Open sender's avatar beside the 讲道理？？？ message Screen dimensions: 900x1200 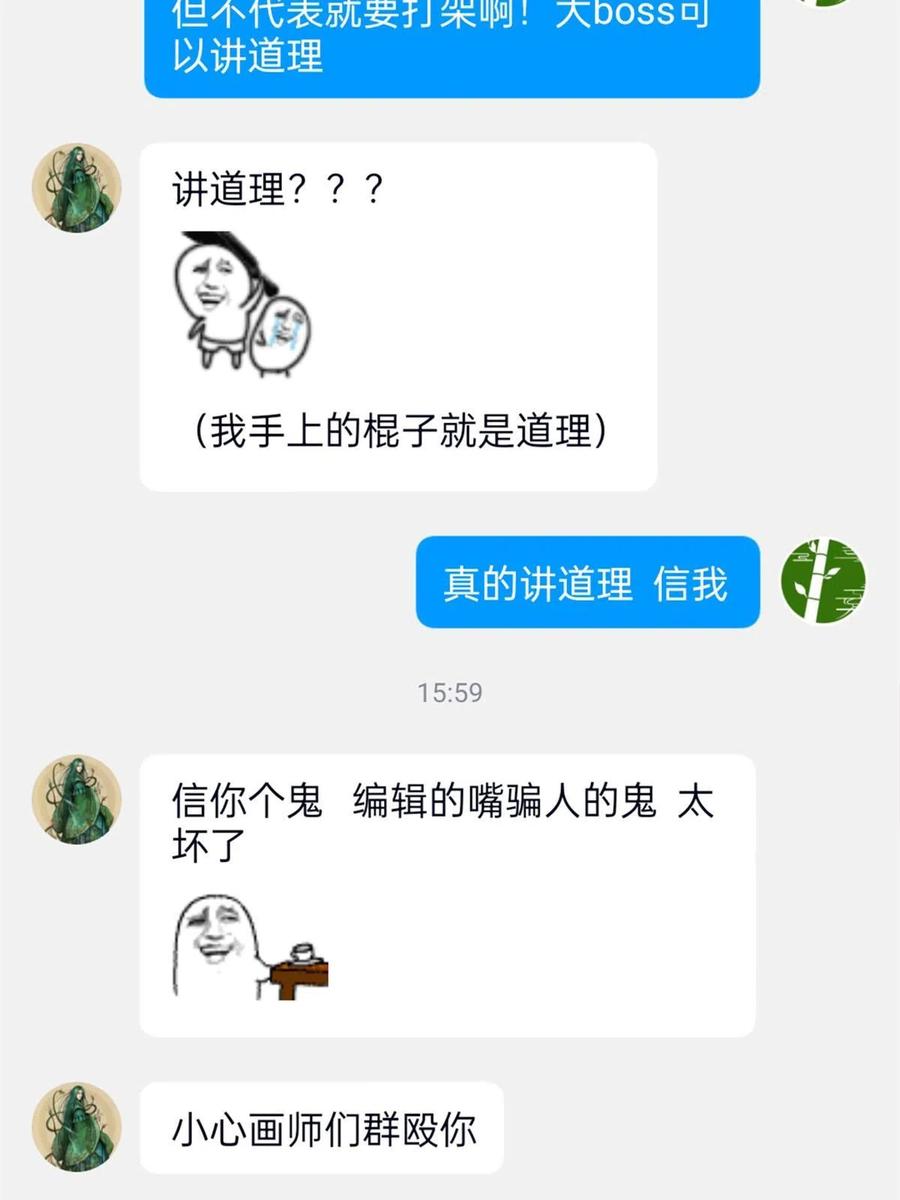77,188
